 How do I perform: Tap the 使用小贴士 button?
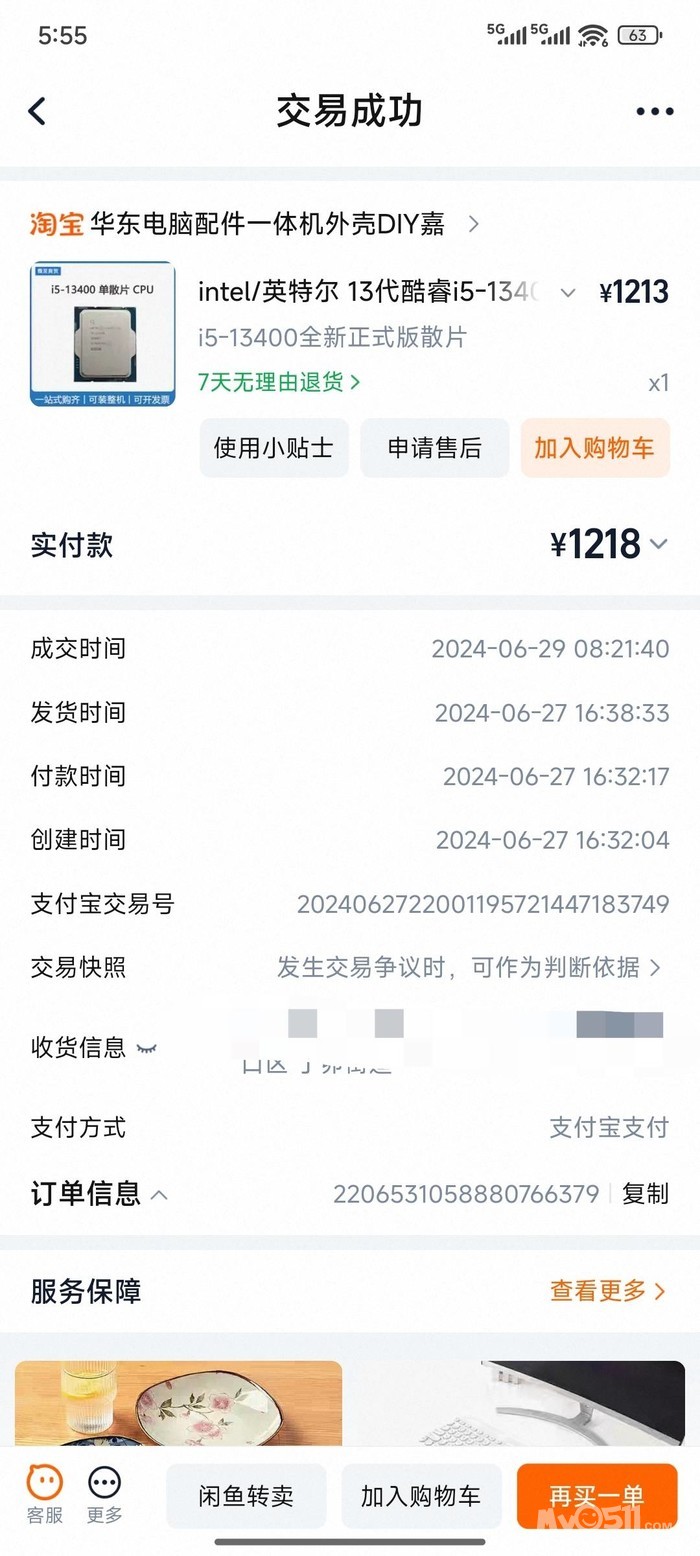[273, 447]
